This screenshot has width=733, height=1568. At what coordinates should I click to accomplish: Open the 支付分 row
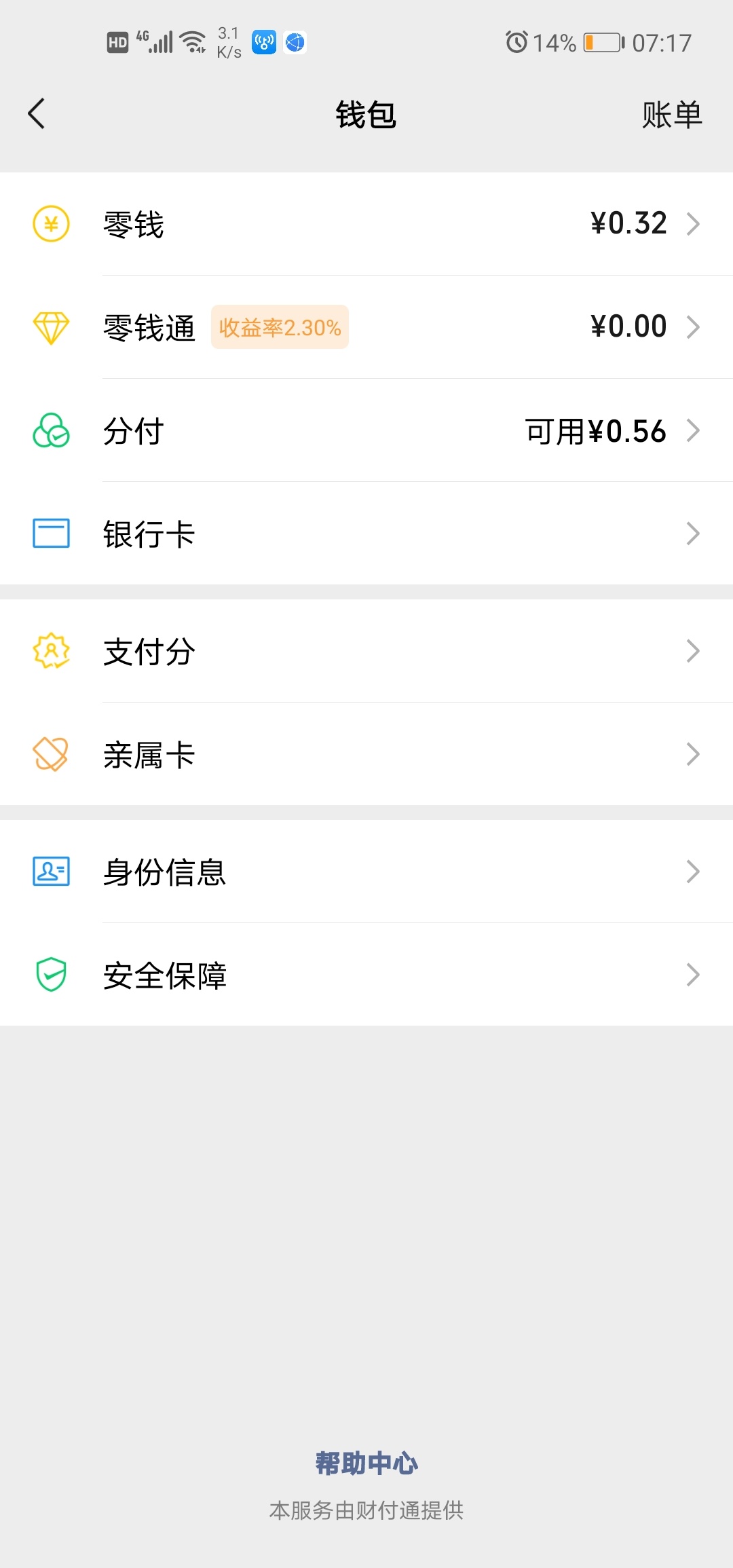pyautogui.click(x=366, y=651)
